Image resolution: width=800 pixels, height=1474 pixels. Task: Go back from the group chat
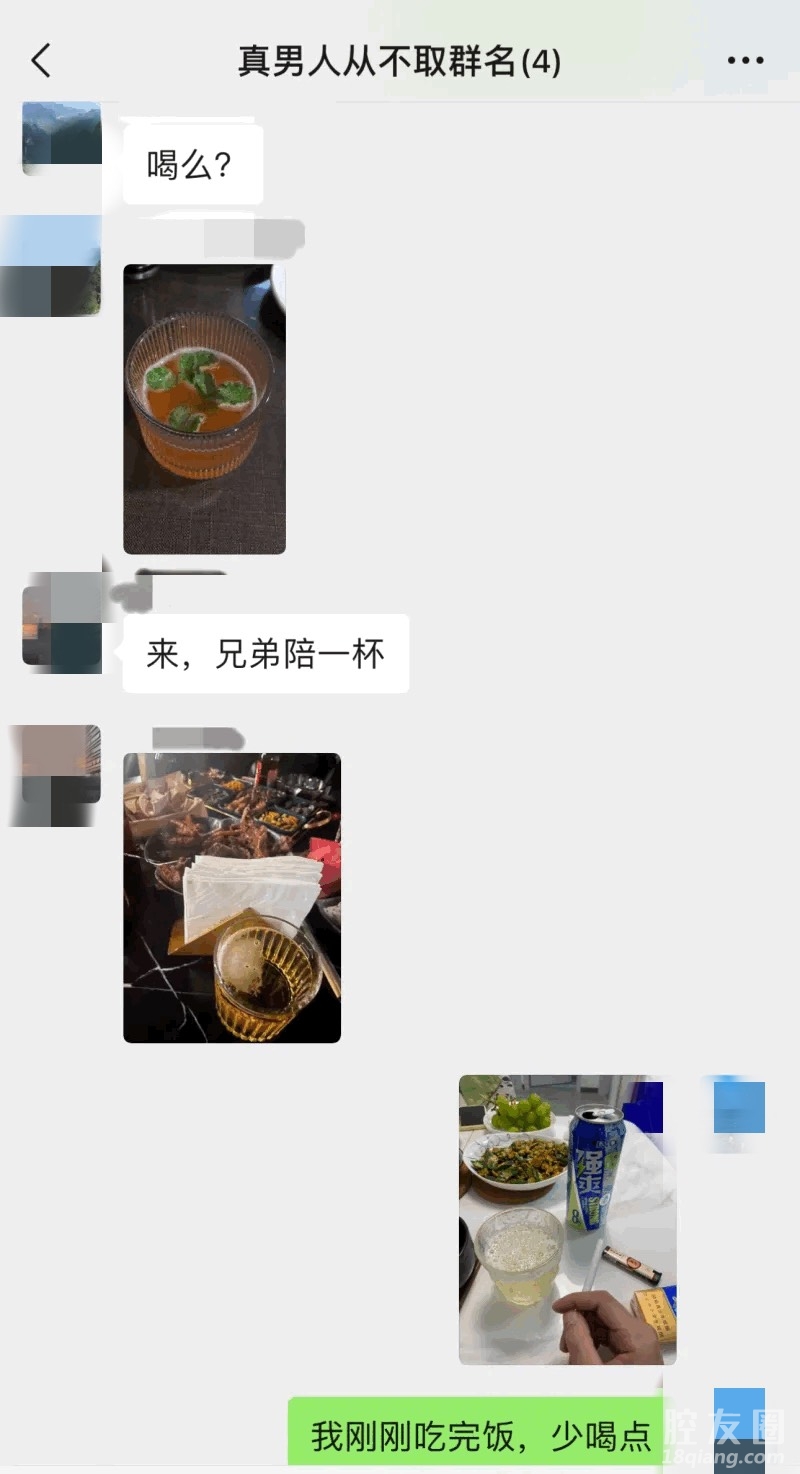click(41, 62)
